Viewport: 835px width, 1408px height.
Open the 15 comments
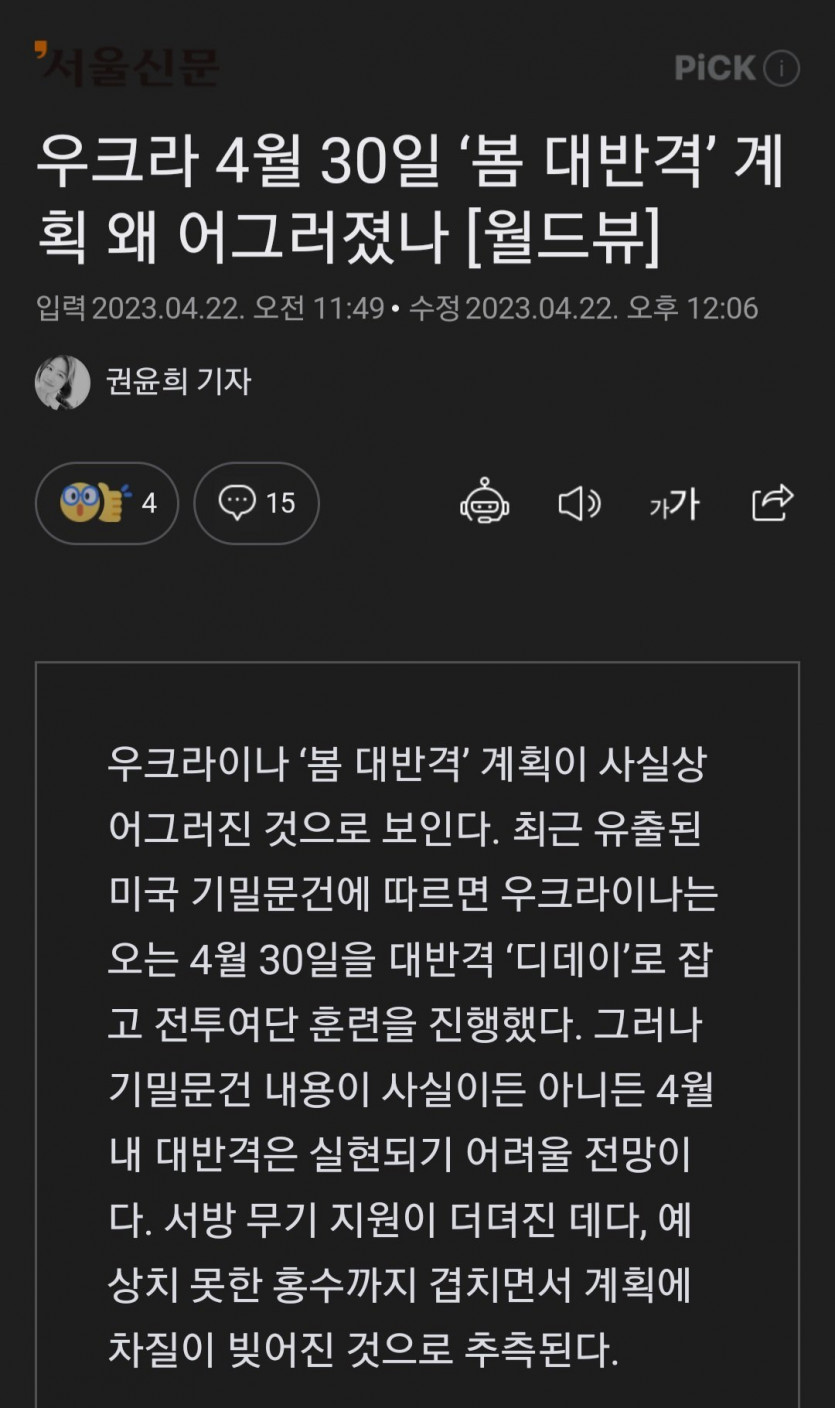[x=256, y=503]
